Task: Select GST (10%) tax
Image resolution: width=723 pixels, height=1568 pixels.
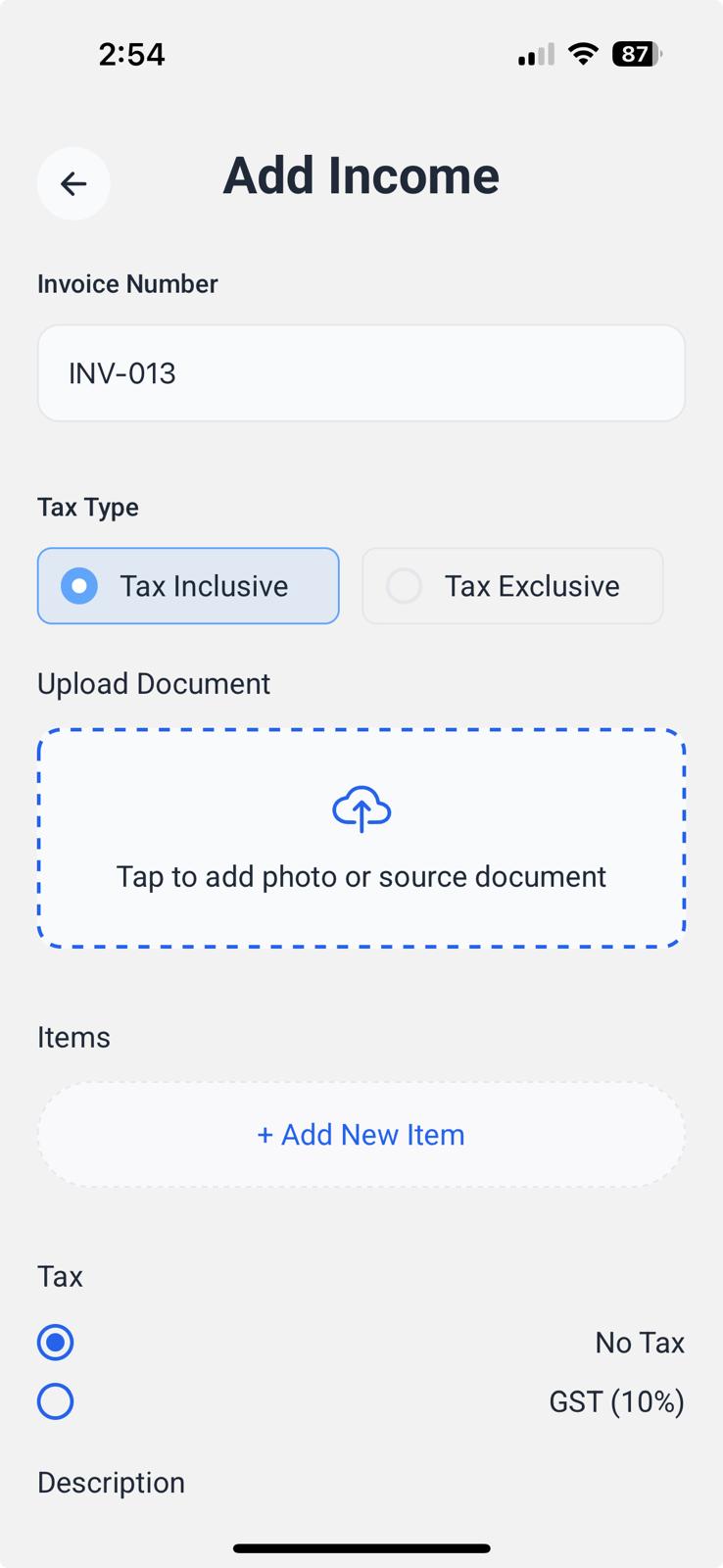Action: click(56, 1401)
